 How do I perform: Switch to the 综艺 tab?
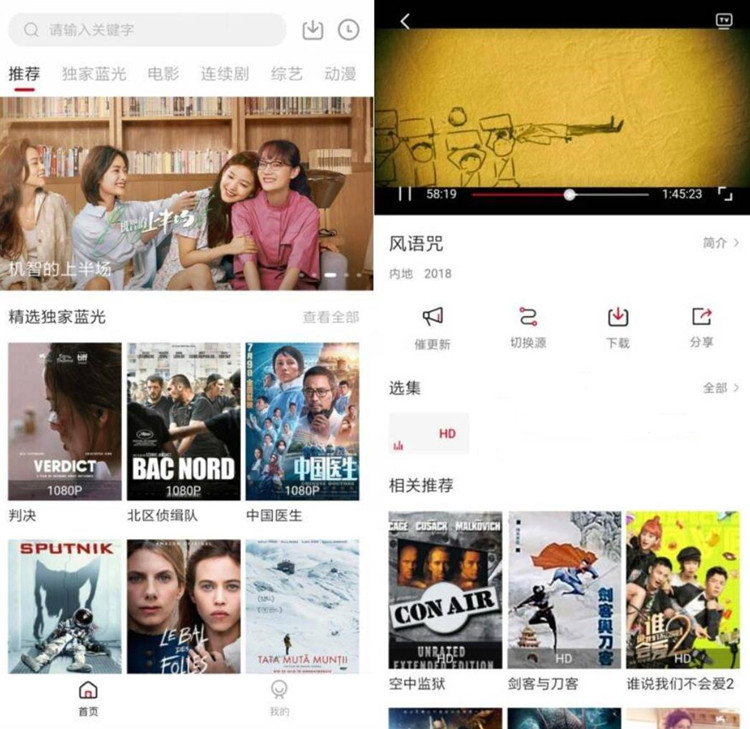(287, 74)
